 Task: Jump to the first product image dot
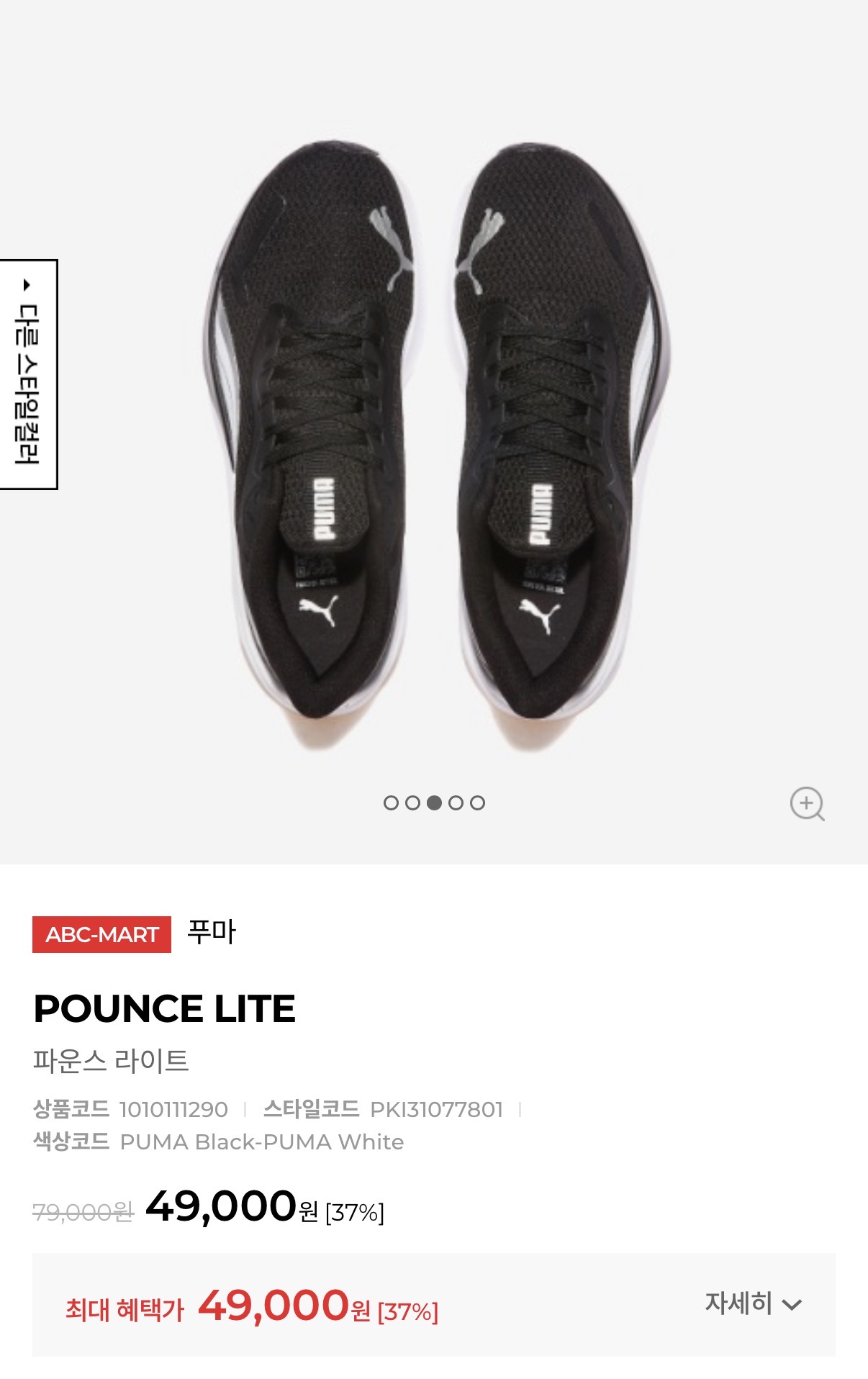[x=391, y=802]
